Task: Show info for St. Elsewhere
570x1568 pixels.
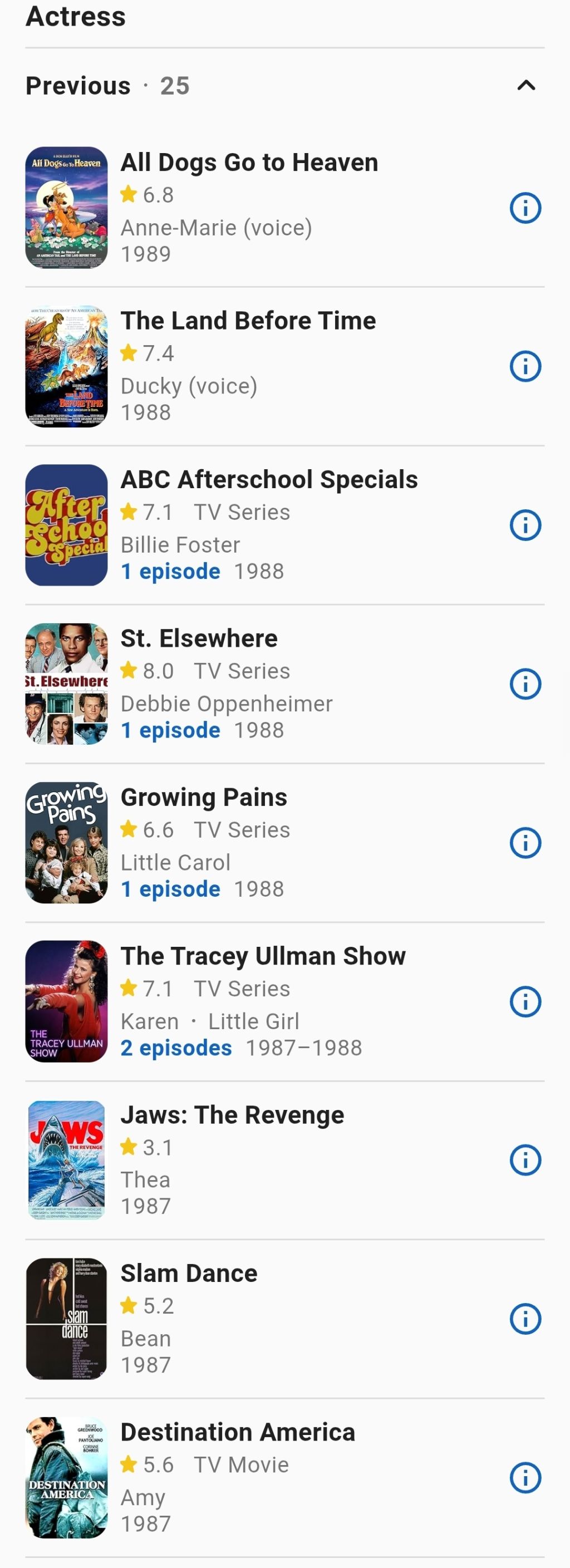Action: 525,684
